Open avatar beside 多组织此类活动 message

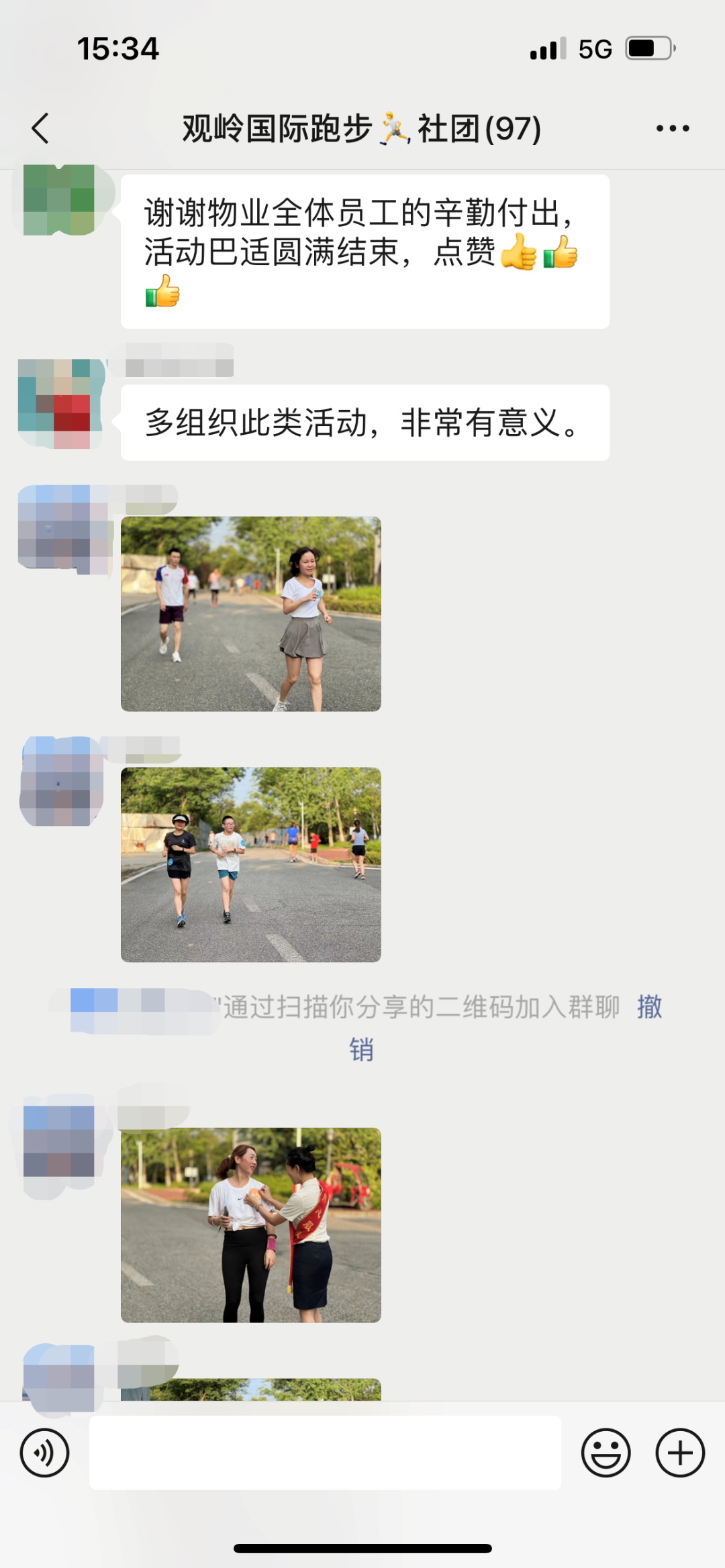[x=59, y=405]
